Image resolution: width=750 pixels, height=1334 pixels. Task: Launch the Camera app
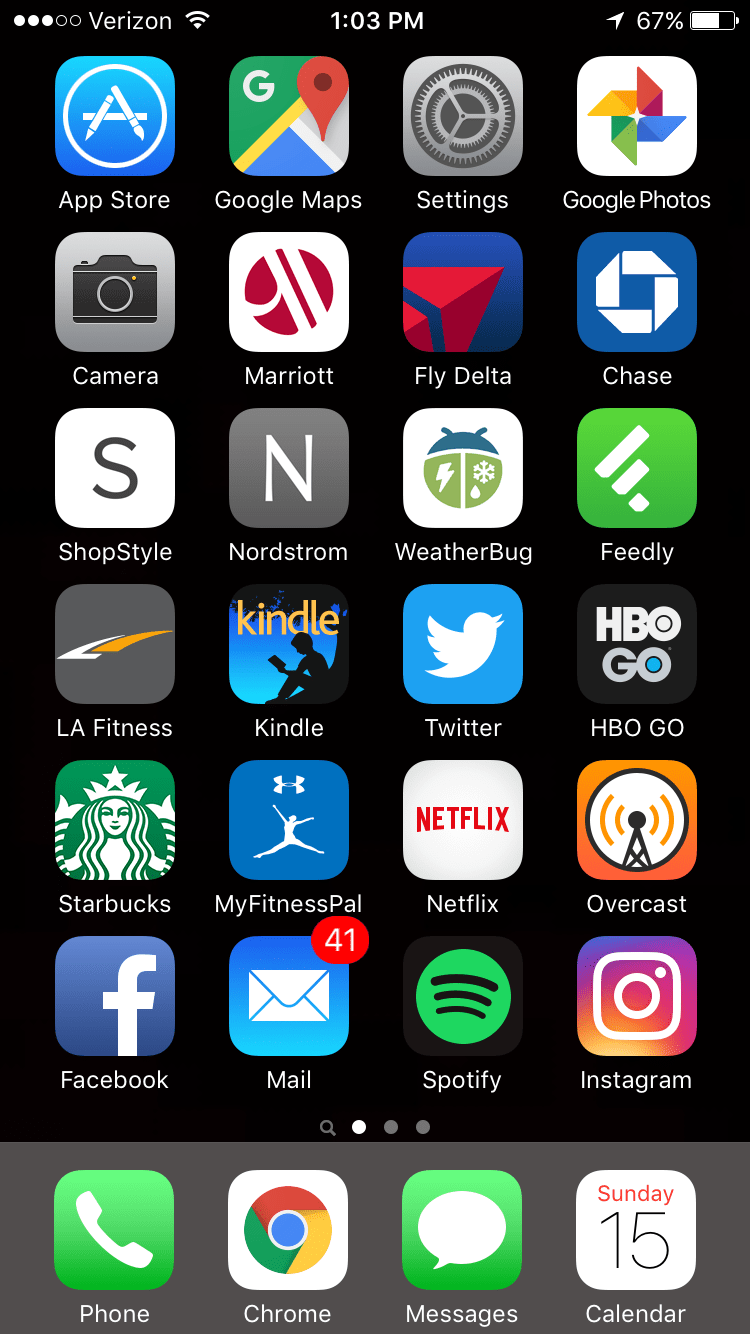(x=115, y=292)
